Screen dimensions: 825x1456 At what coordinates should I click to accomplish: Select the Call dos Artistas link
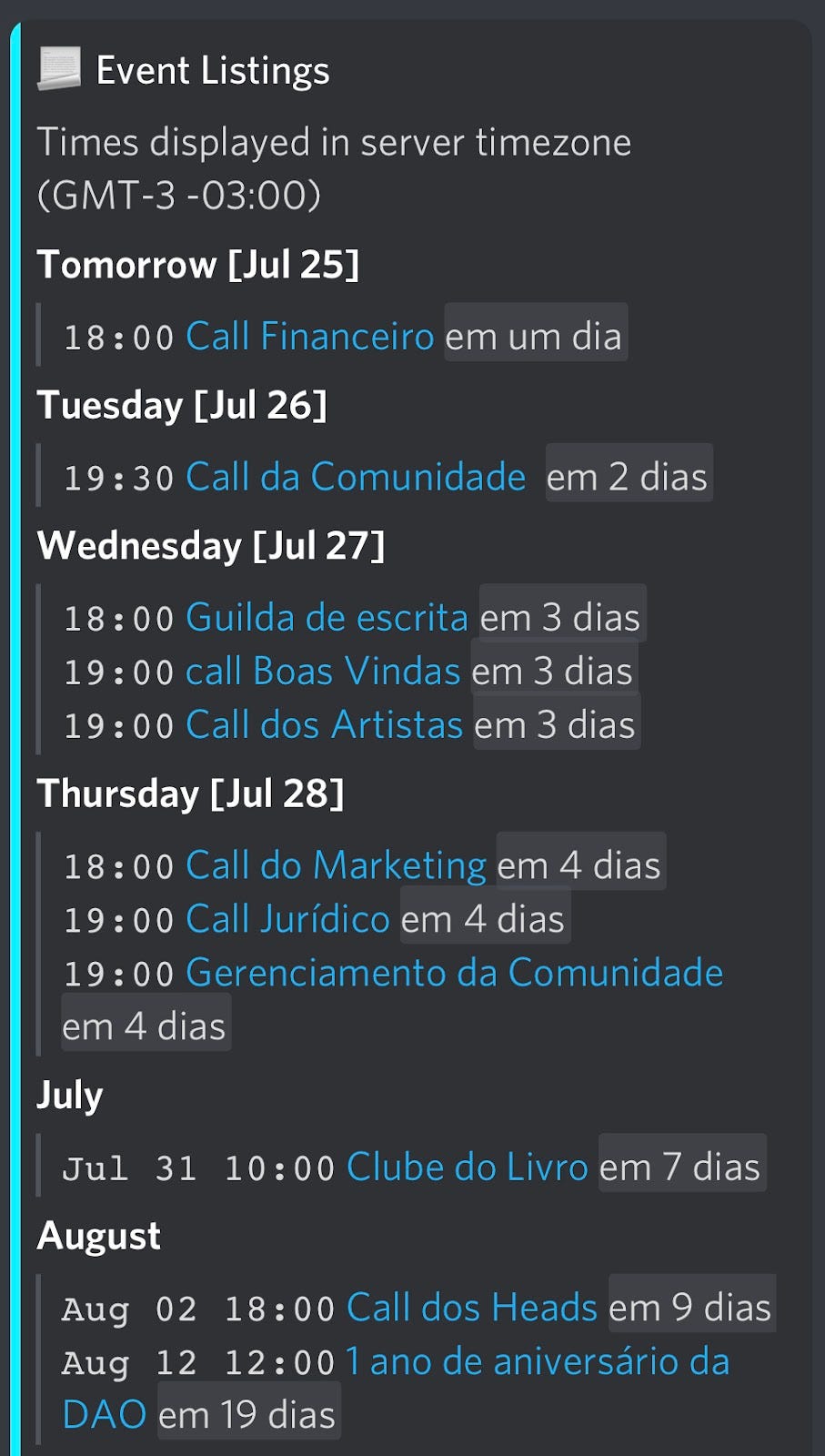324,725
